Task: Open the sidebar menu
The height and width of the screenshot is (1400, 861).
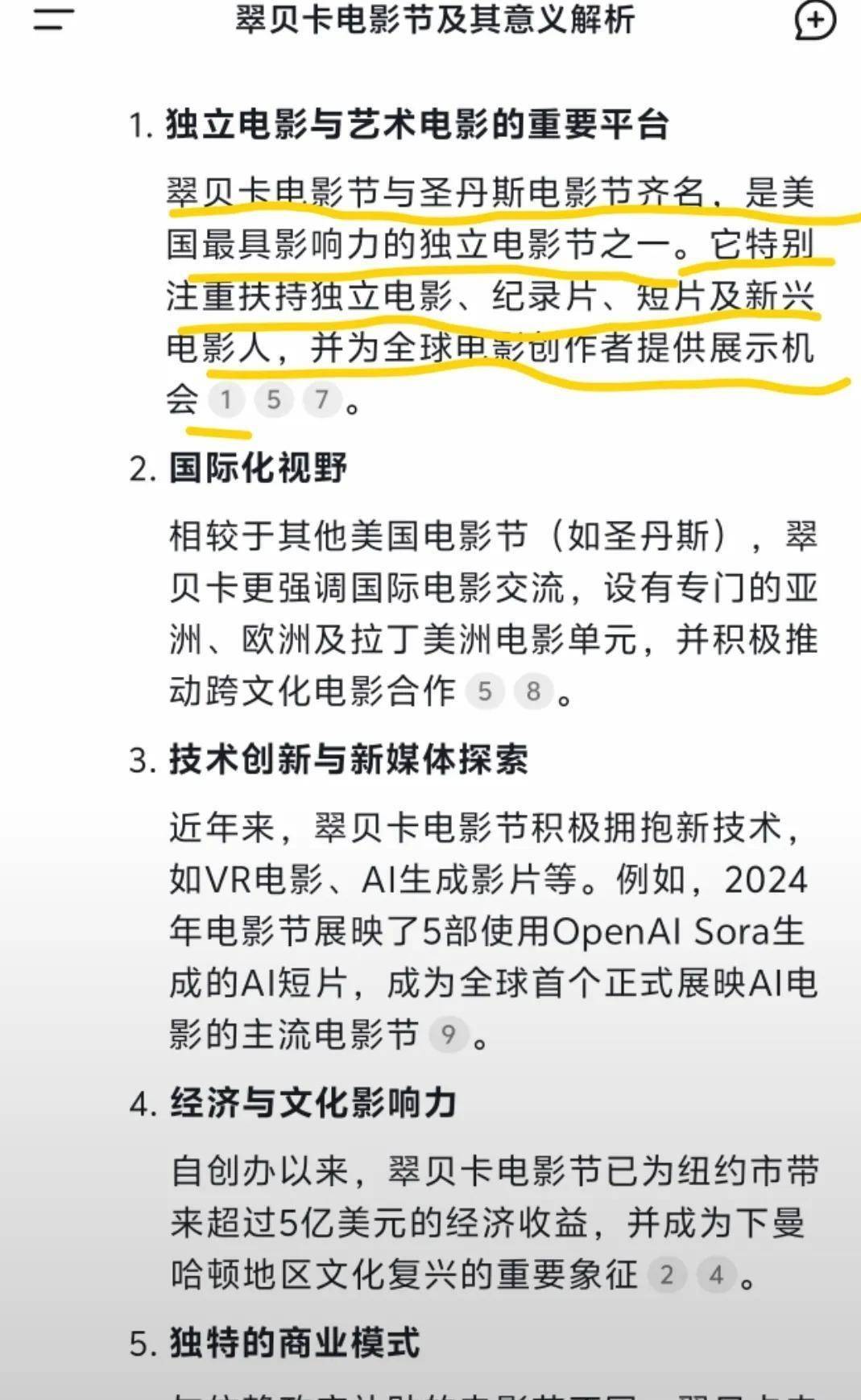Action: click(x=53, y=19)
